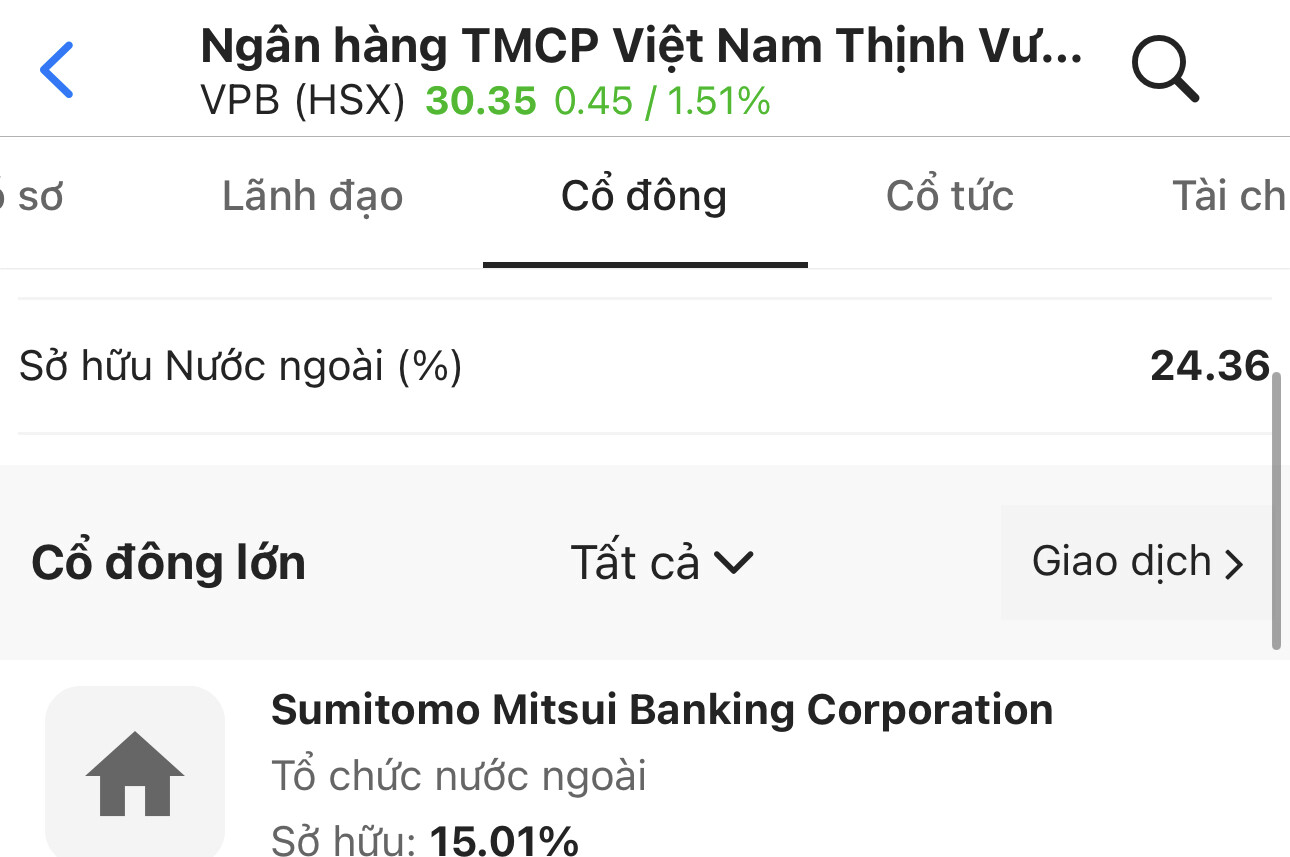Open the Tài chính tab
Image resolution: width=1290 pixels, height=857 pixels.
[x=1228, y=197]
